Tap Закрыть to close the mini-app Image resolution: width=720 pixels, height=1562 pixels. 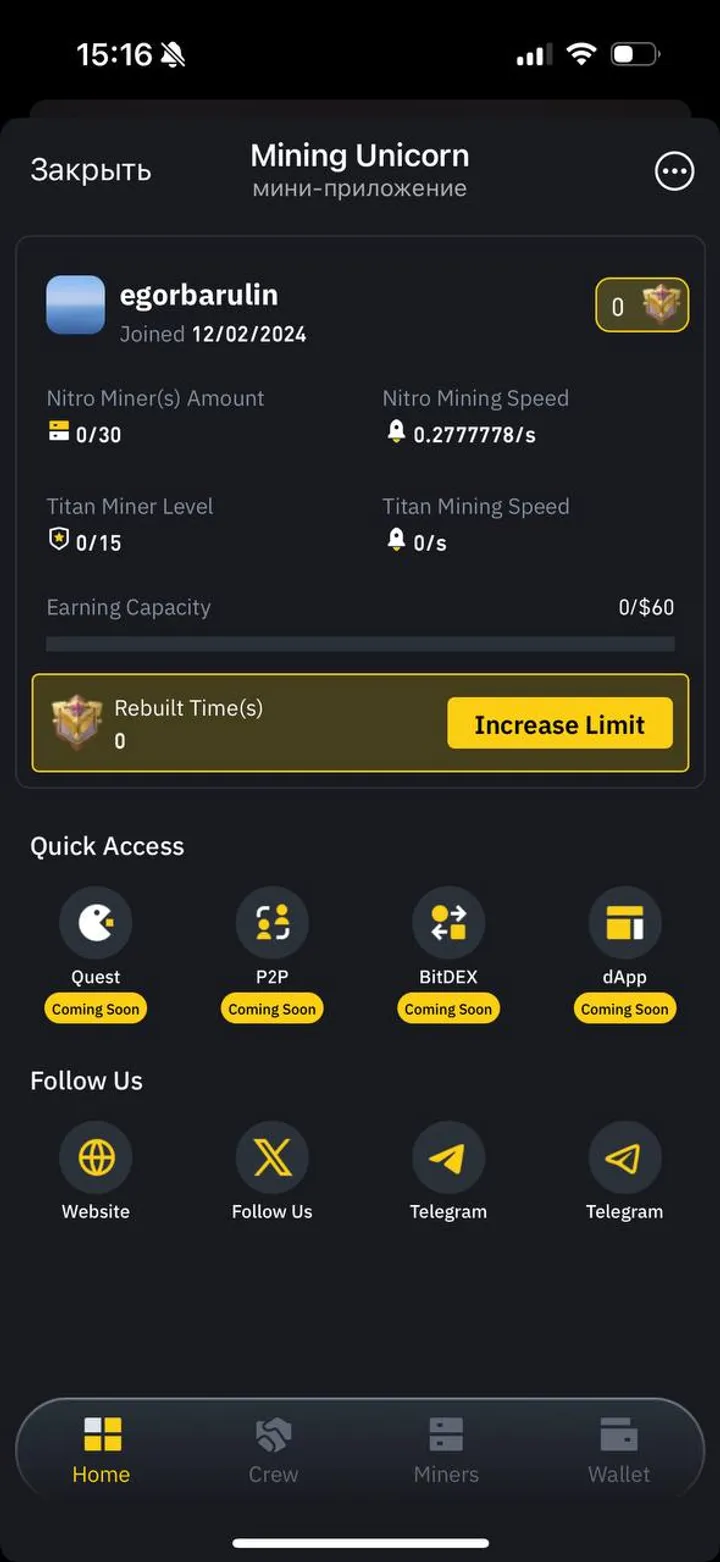coord(91,170)
